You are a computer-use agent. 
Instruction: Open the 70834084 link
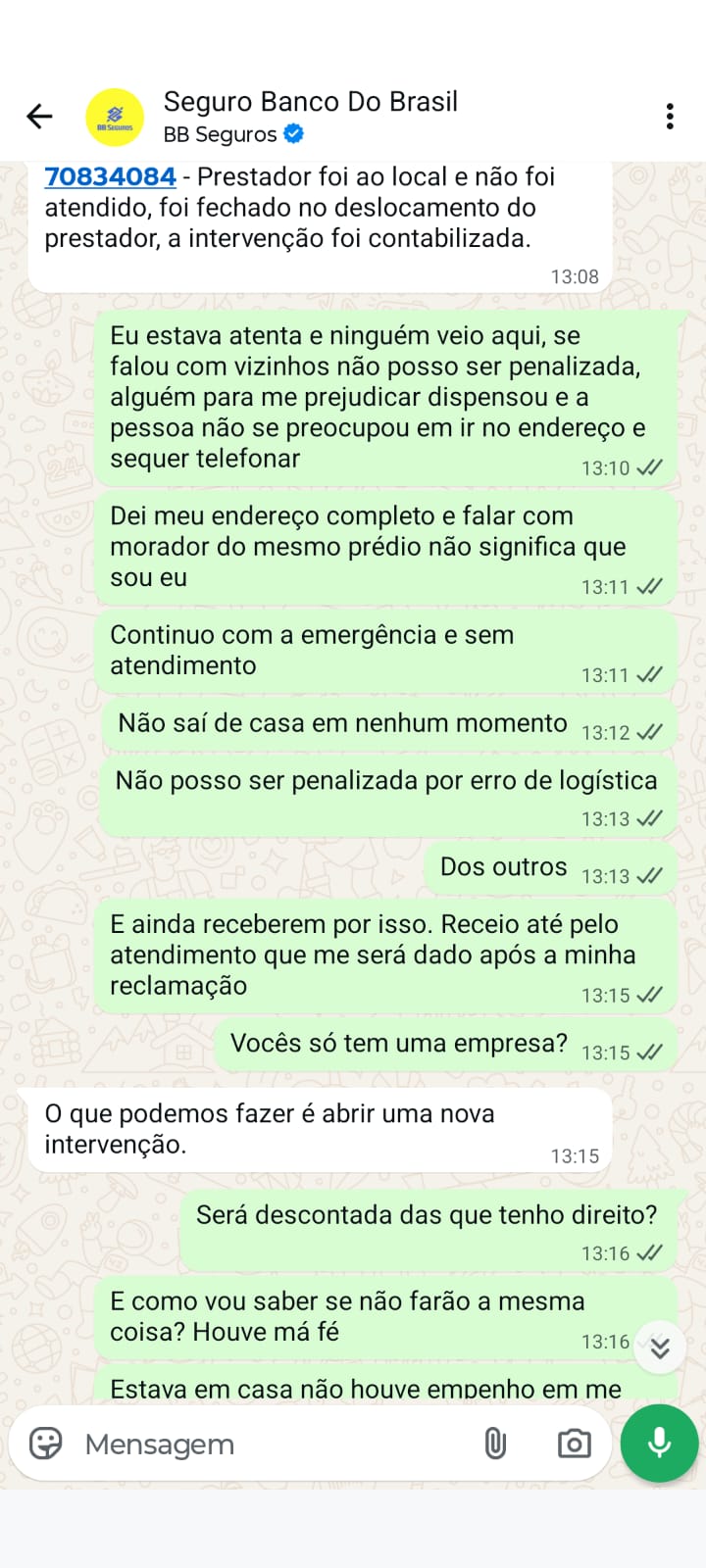click(110, 177)
